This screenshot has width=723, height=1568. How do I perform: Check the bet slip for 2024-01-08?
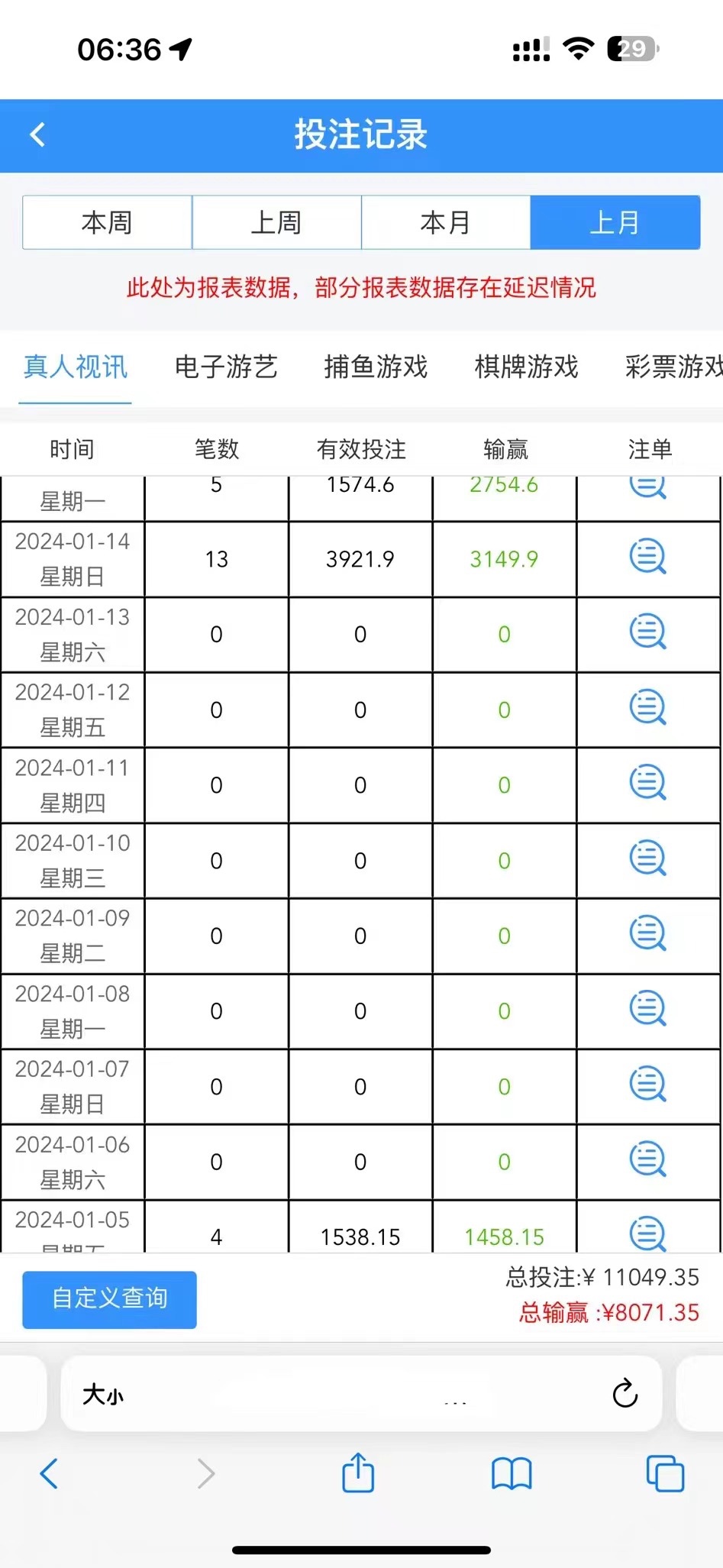(x=647, y=1010)
